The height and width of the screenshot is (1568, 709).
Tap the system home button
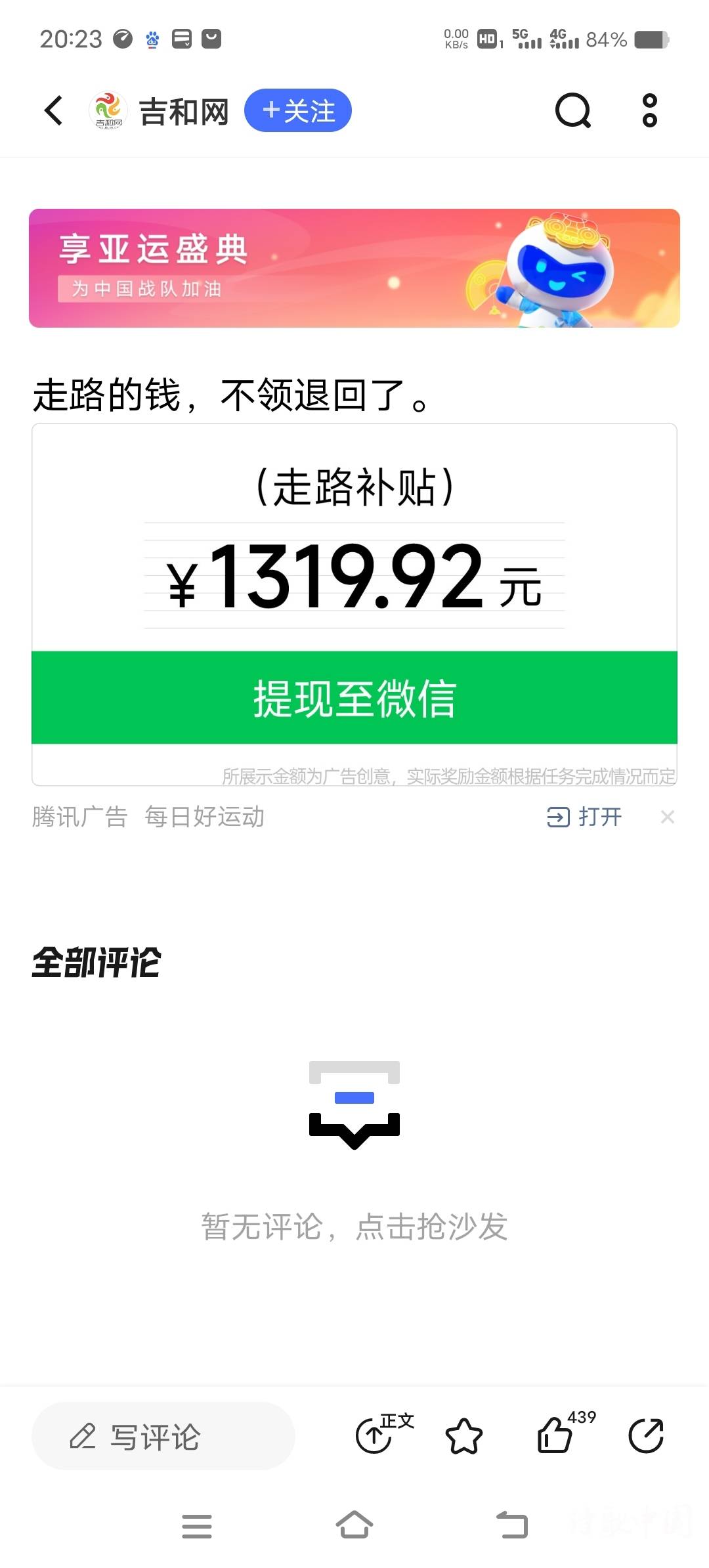click(354, 1525)
